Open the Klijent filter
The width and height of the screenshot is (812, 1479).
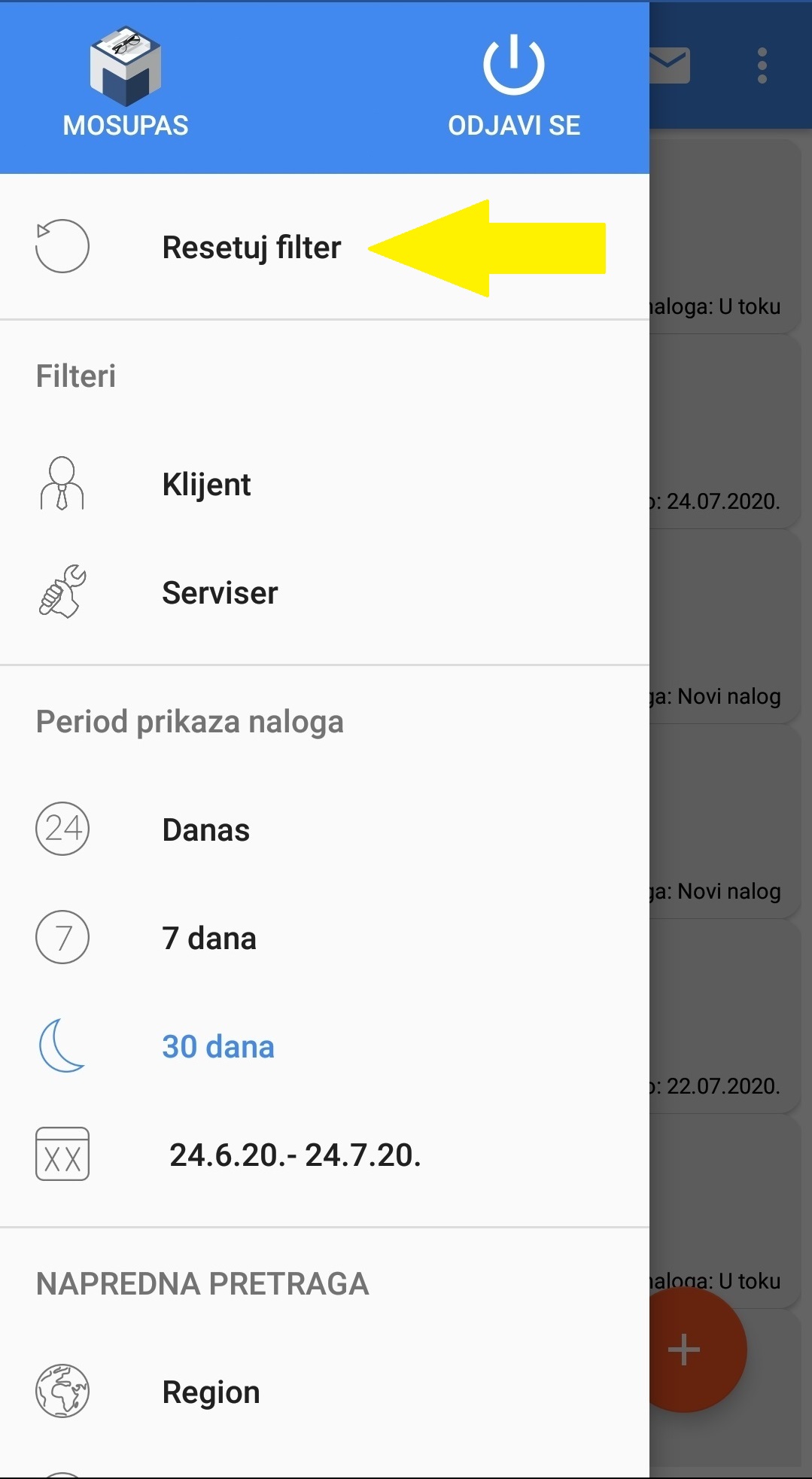click(x=206, y=485)
